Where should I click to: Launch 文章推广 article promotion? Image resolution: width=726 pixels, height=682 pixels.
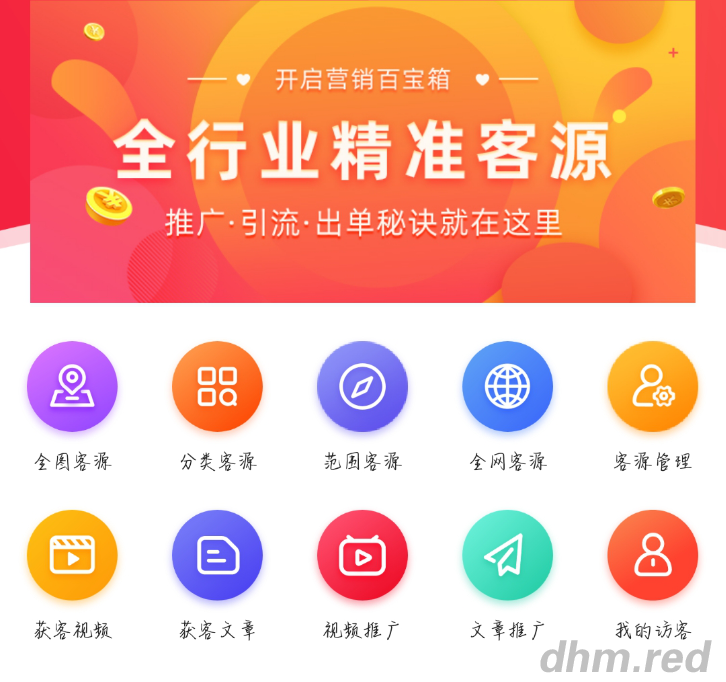click(507, 556)
